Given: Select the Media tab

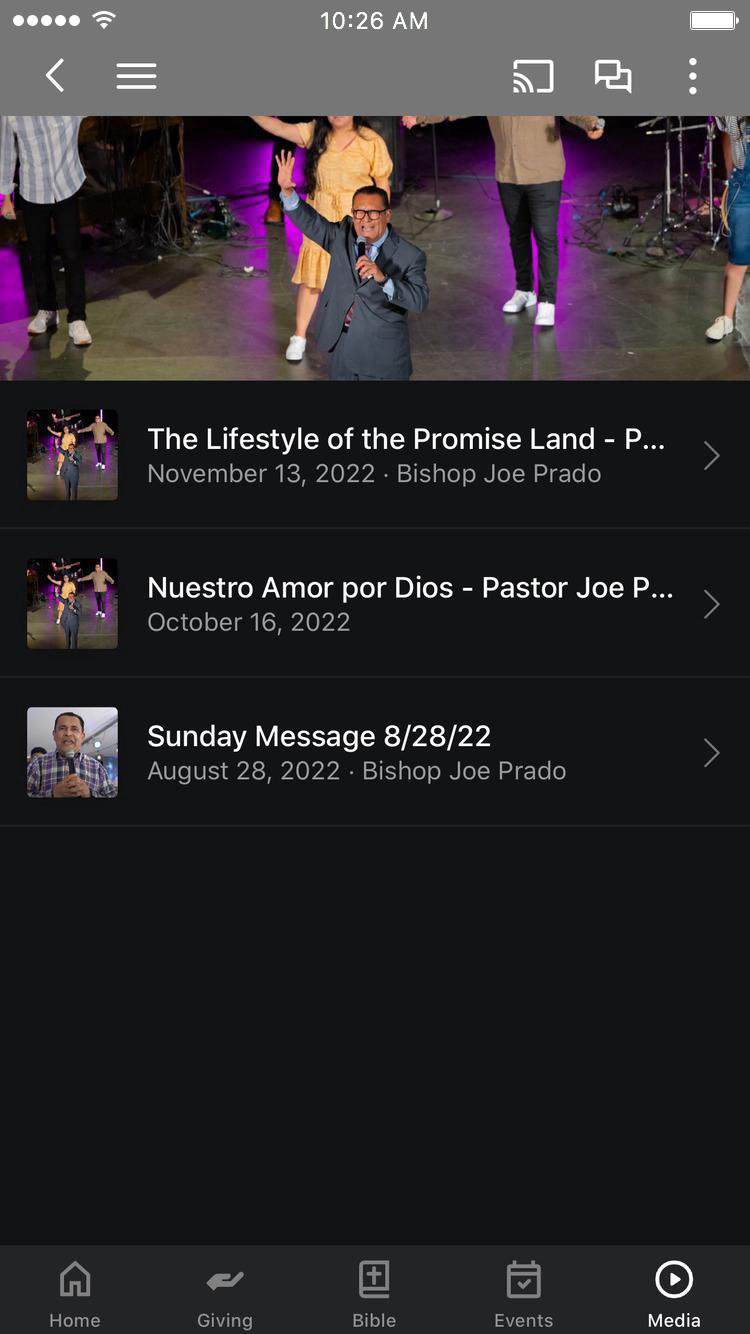Looking at the screenshot, I should [x=674, y=1292].
